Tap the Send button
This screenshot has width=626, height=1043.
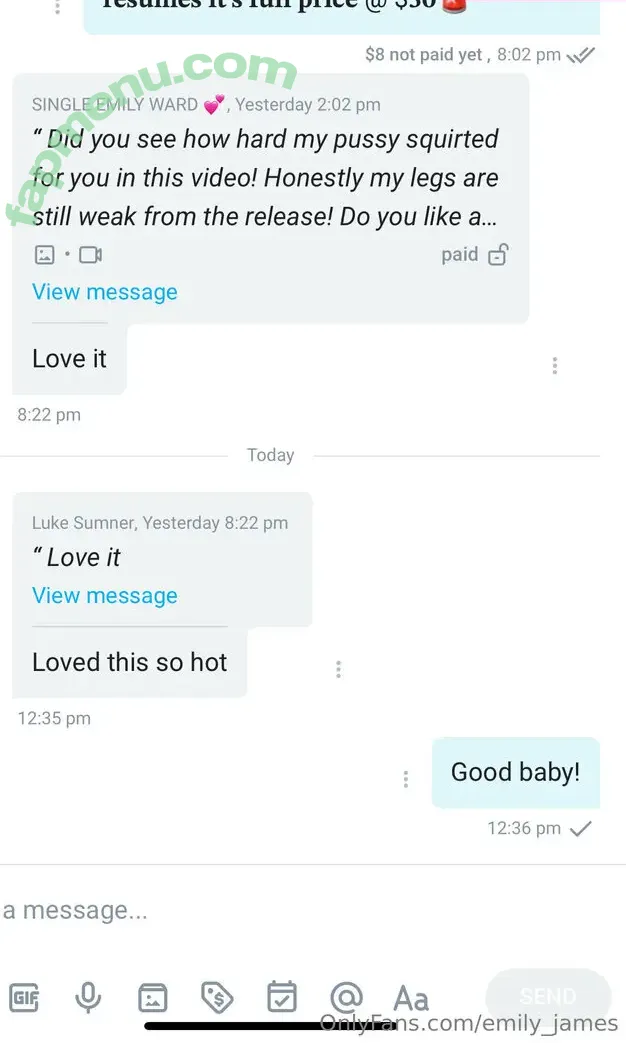[547, 996]
